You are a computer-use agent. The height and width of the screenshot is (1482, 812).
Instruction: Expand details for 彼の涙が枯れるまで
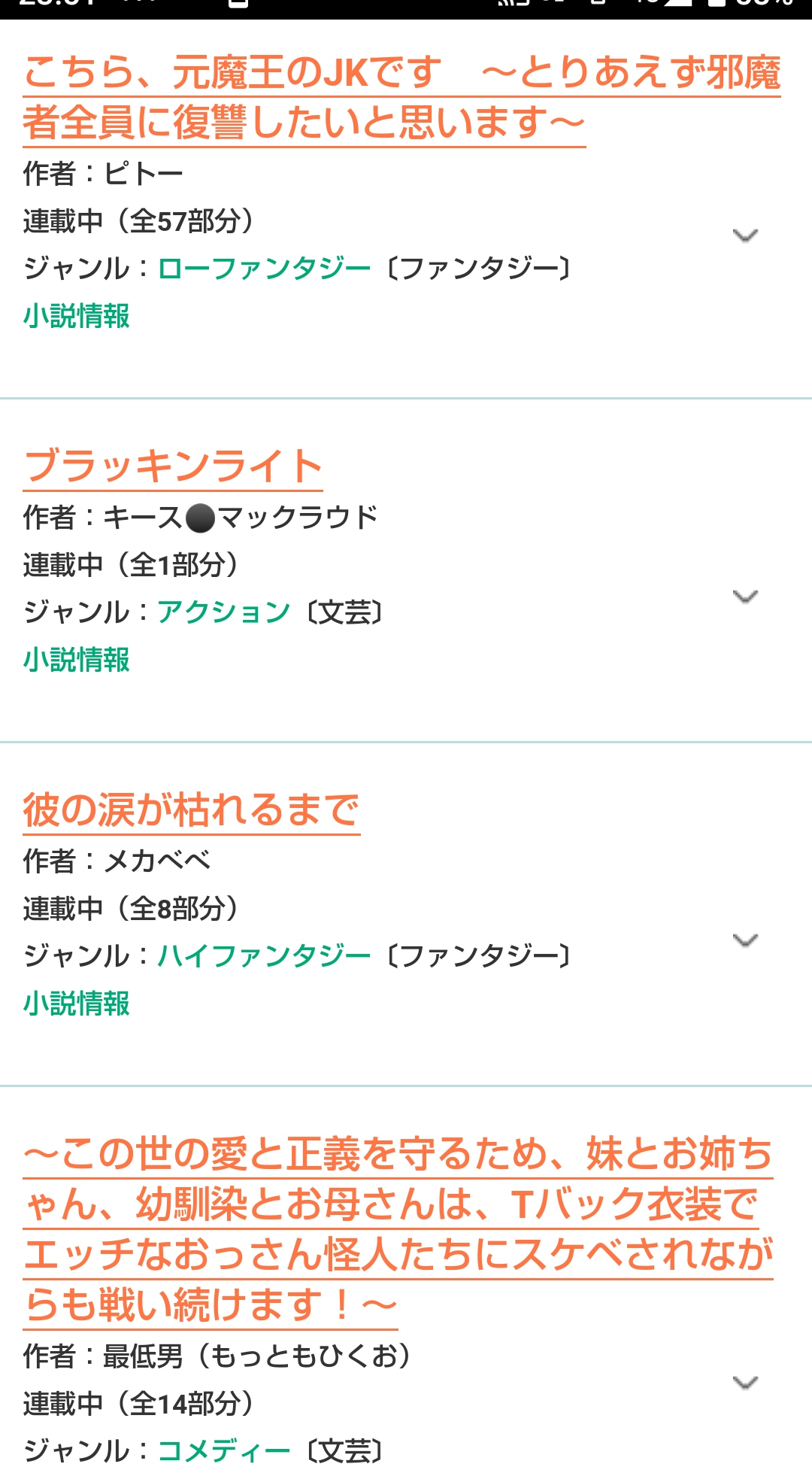coord(745,940)
